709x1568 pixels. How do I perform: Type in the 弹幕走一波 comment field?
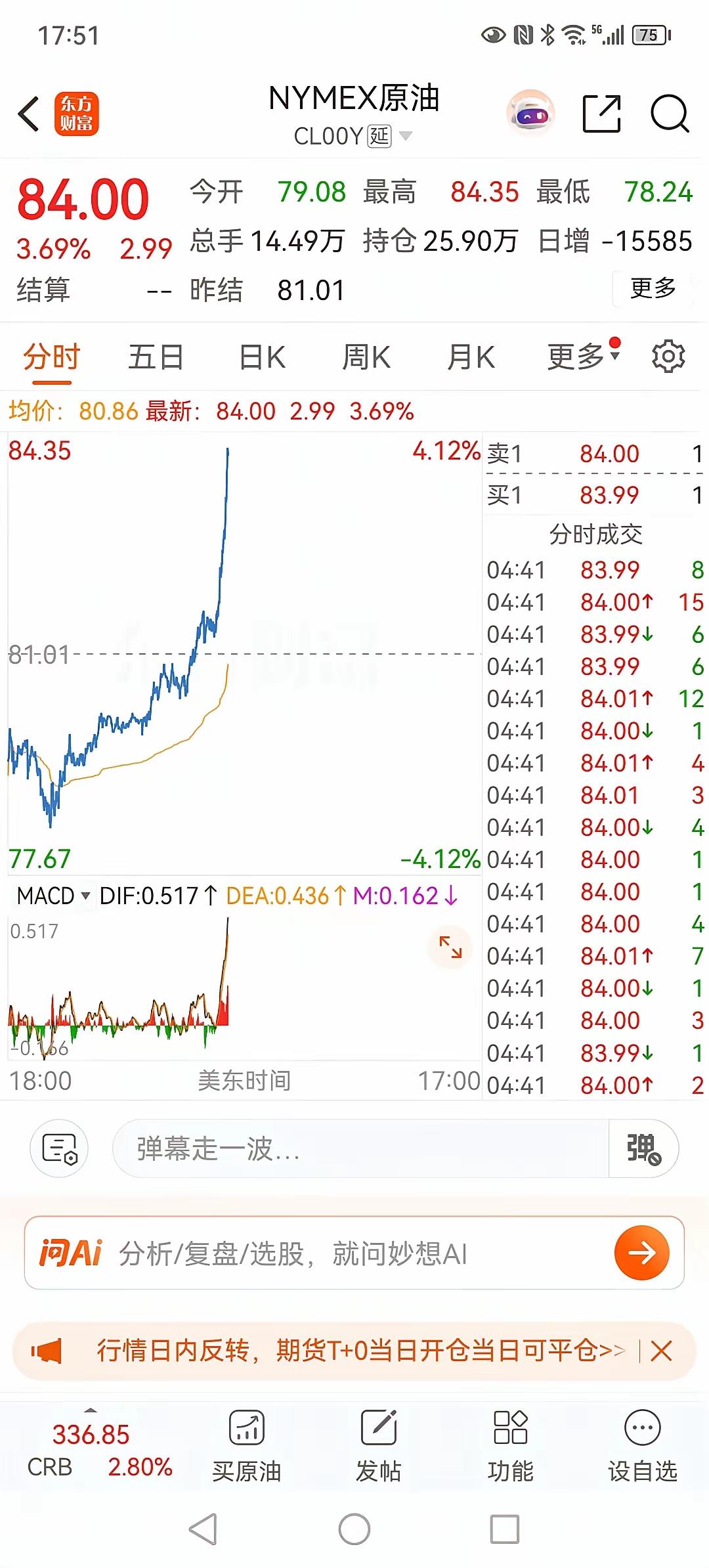360,1148
